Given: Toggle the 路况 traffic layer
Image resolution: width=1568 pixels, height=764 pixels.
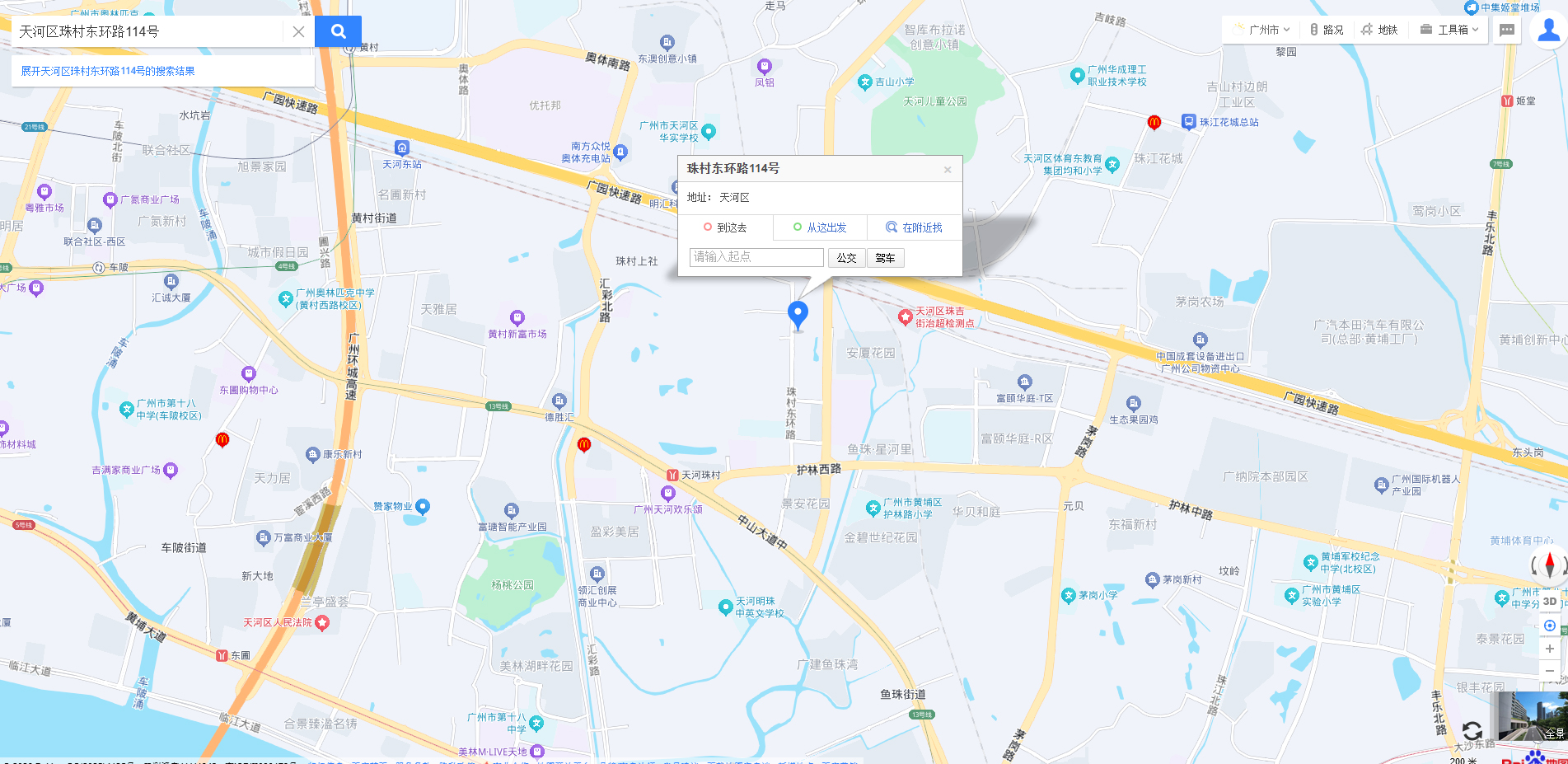Looking at the screenshot, I should pyautogui.click(x=1327, y=30).
